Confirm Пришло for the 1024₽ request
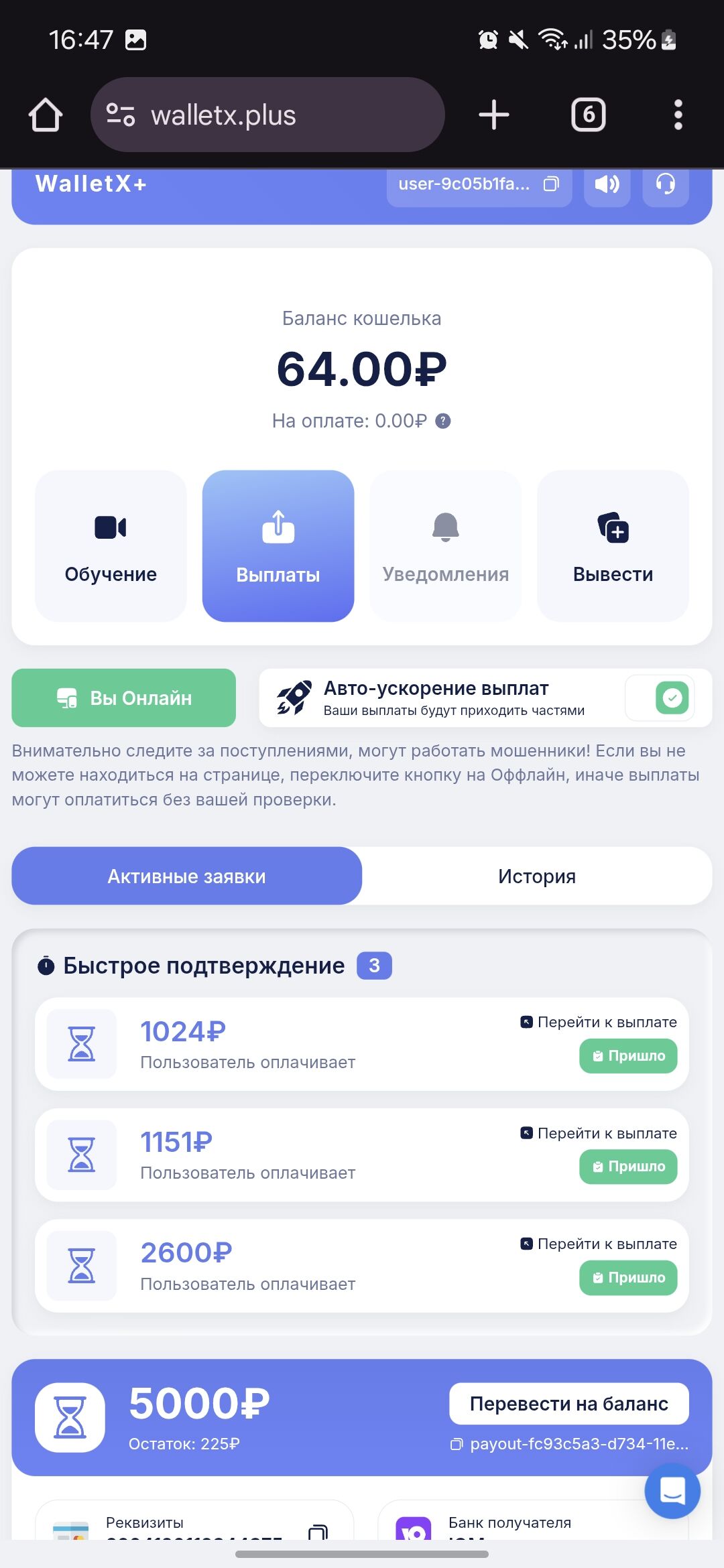This screenshot has height=1568, width=724. click(628, 1056)
